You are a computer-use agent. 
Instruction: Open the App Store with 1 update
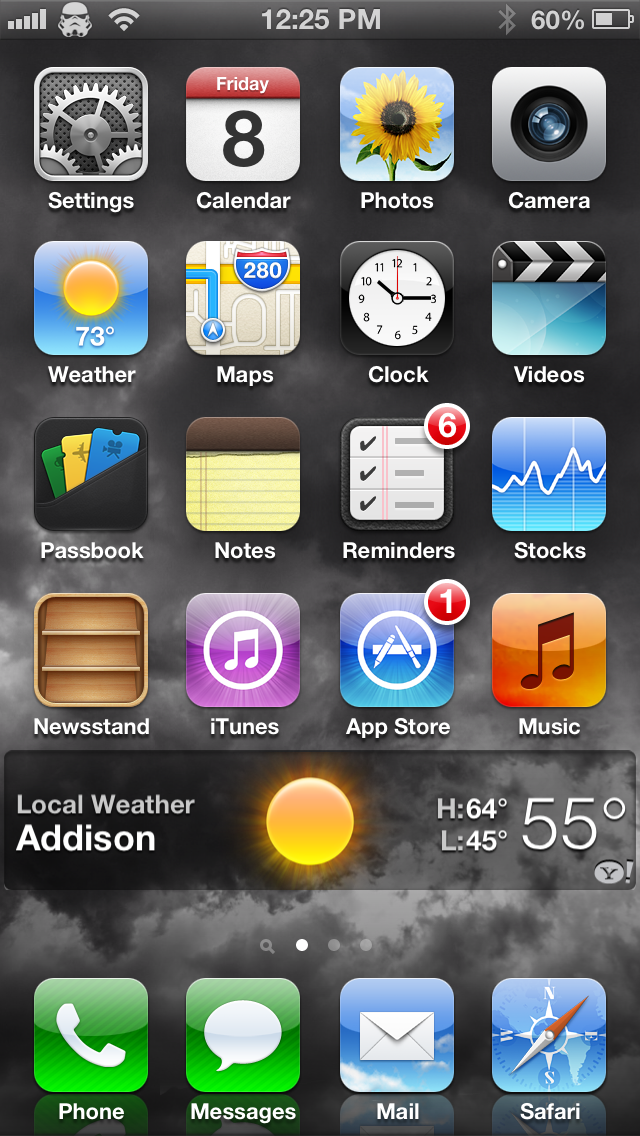click(396, 650)
